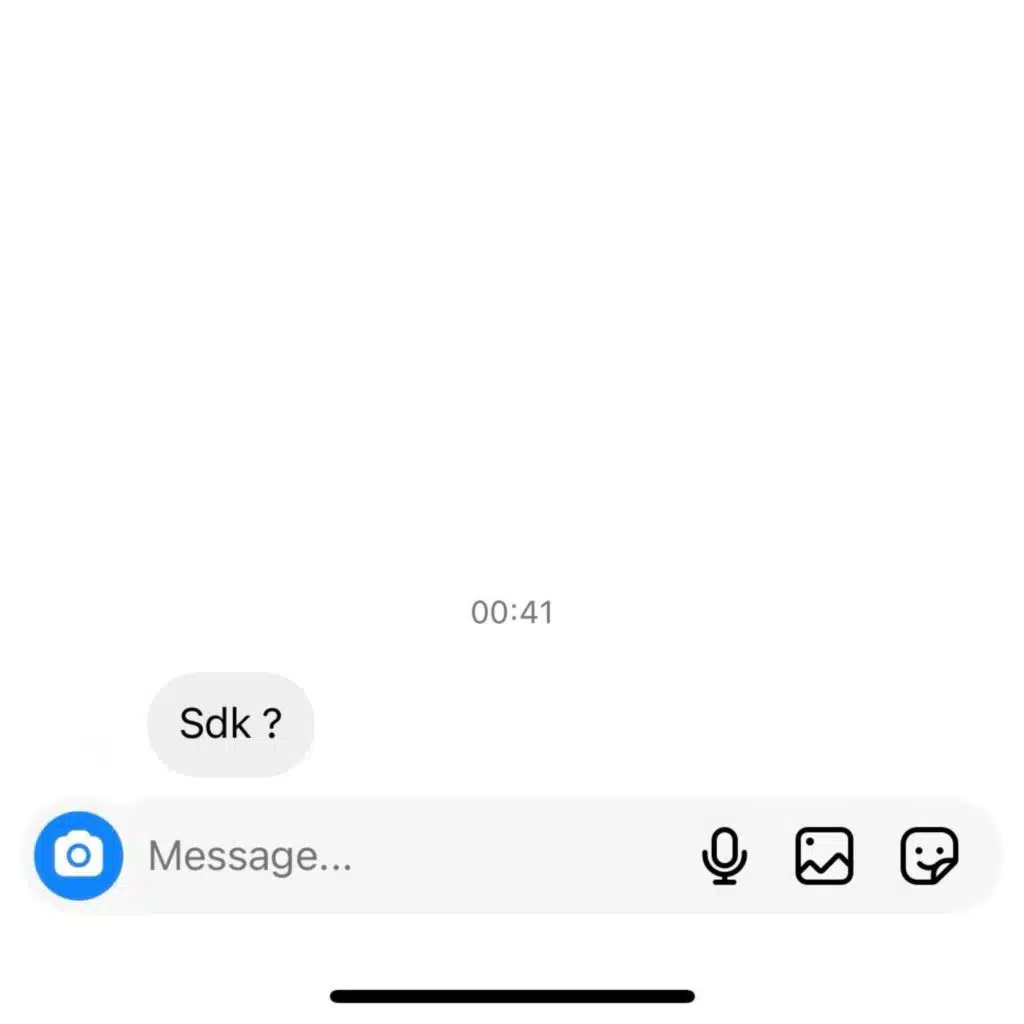Focus the Message text field
Screen dimensions: 1024x1024
click(x=400, y=856)
